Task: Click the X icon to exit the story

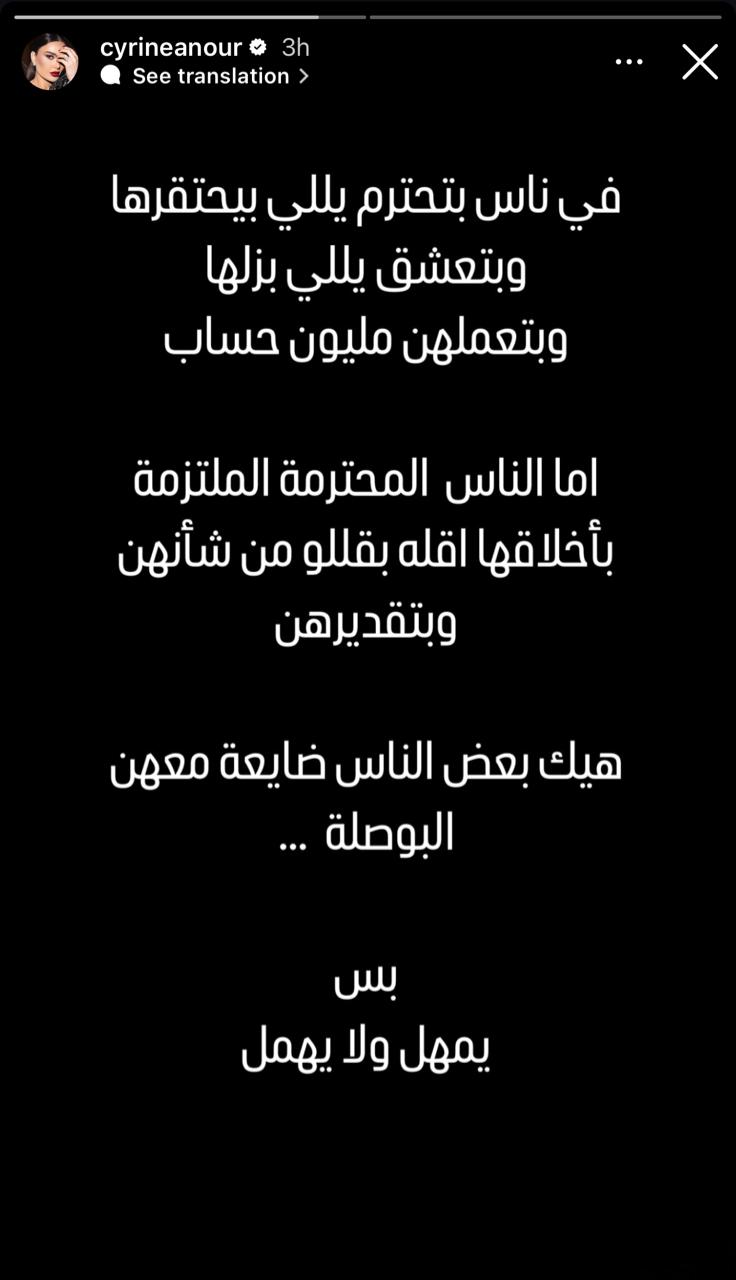Action: [x=700, y=61]
